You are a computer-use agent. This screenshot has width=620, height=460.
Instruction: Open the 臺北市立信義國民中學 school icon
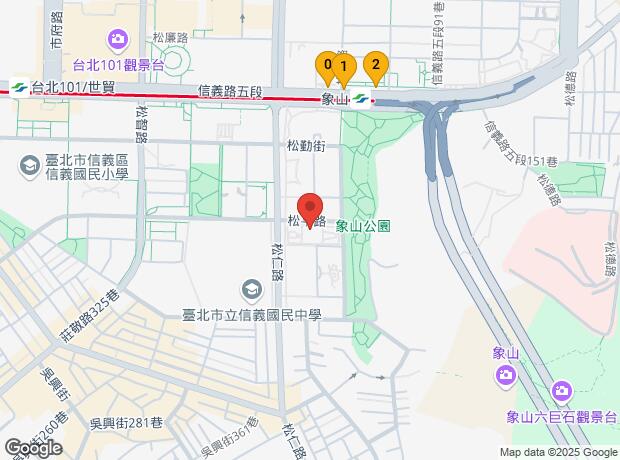[251, 291]
